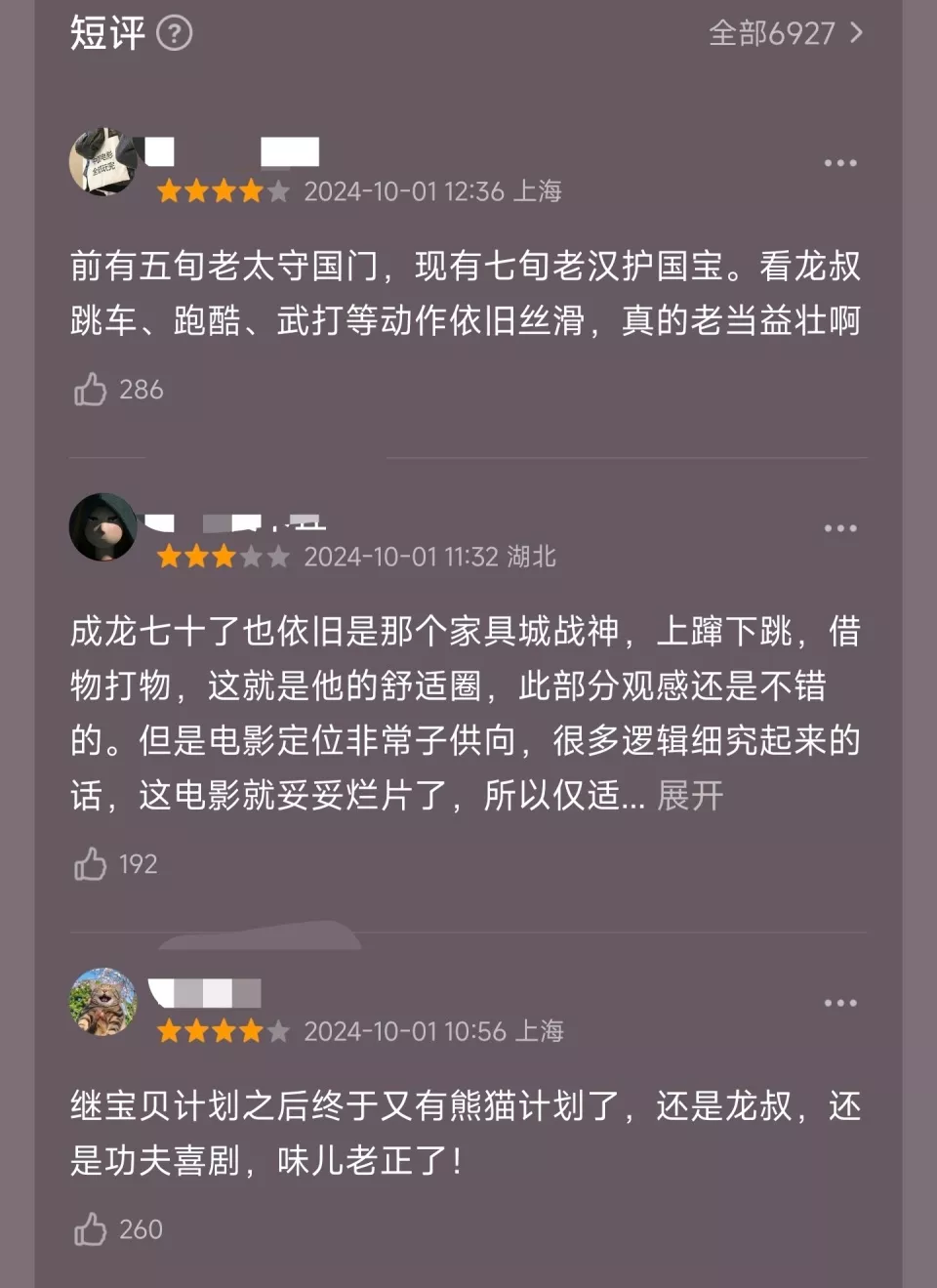
Task: Like the review with 286 likes
Action: click(x=91, y=390)
